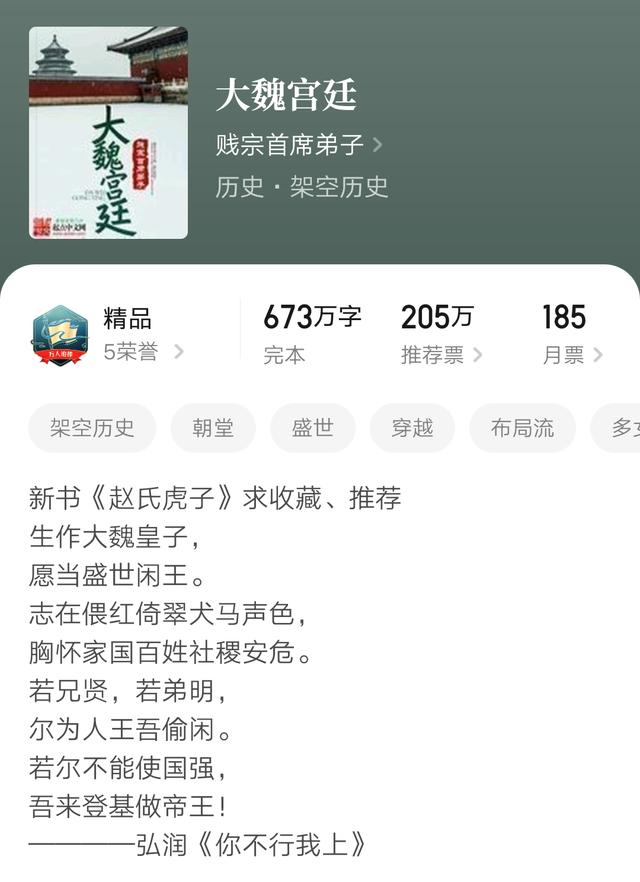Open author 贱宗首席弟子's page

tap(298, 144)
